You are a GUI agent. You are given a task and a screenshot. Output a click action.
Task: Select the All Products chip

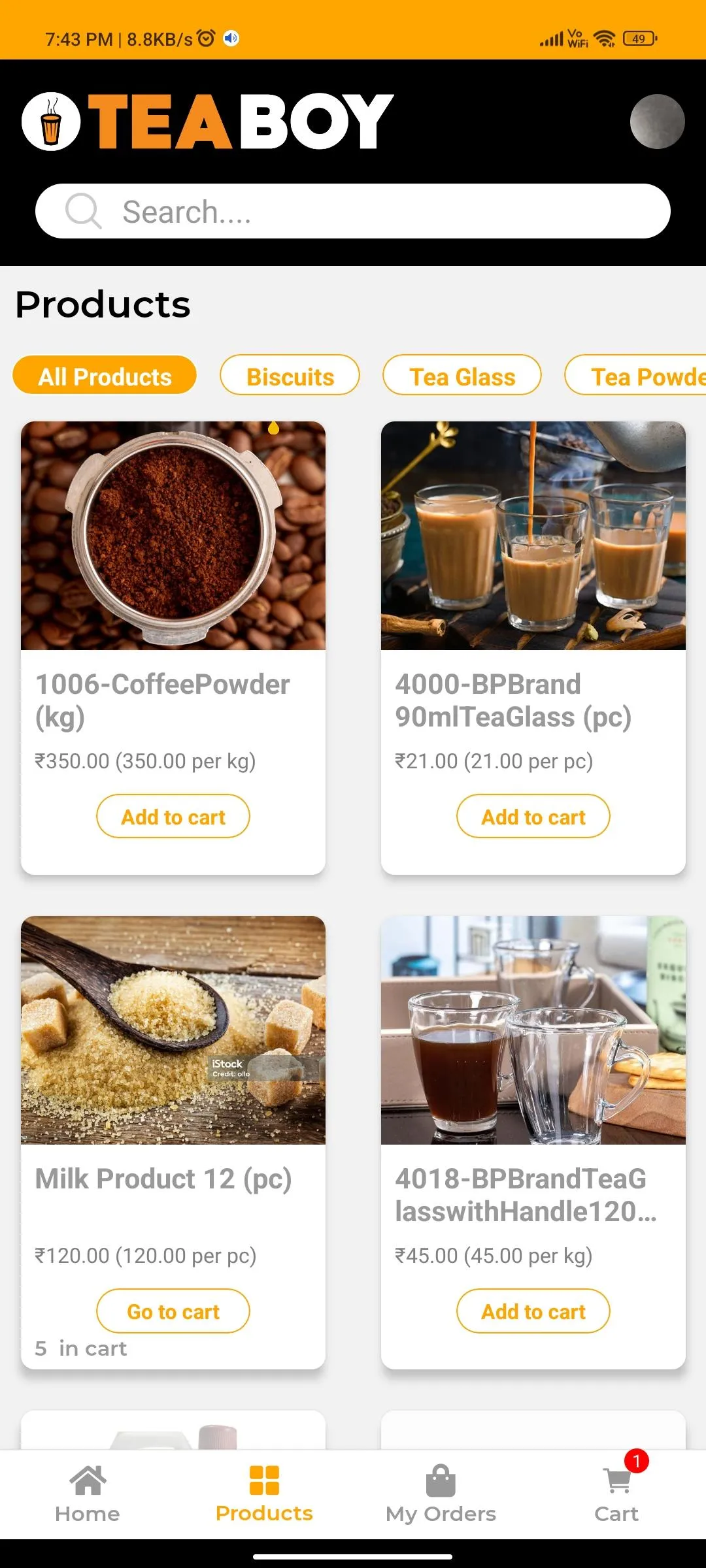point(105,376)
